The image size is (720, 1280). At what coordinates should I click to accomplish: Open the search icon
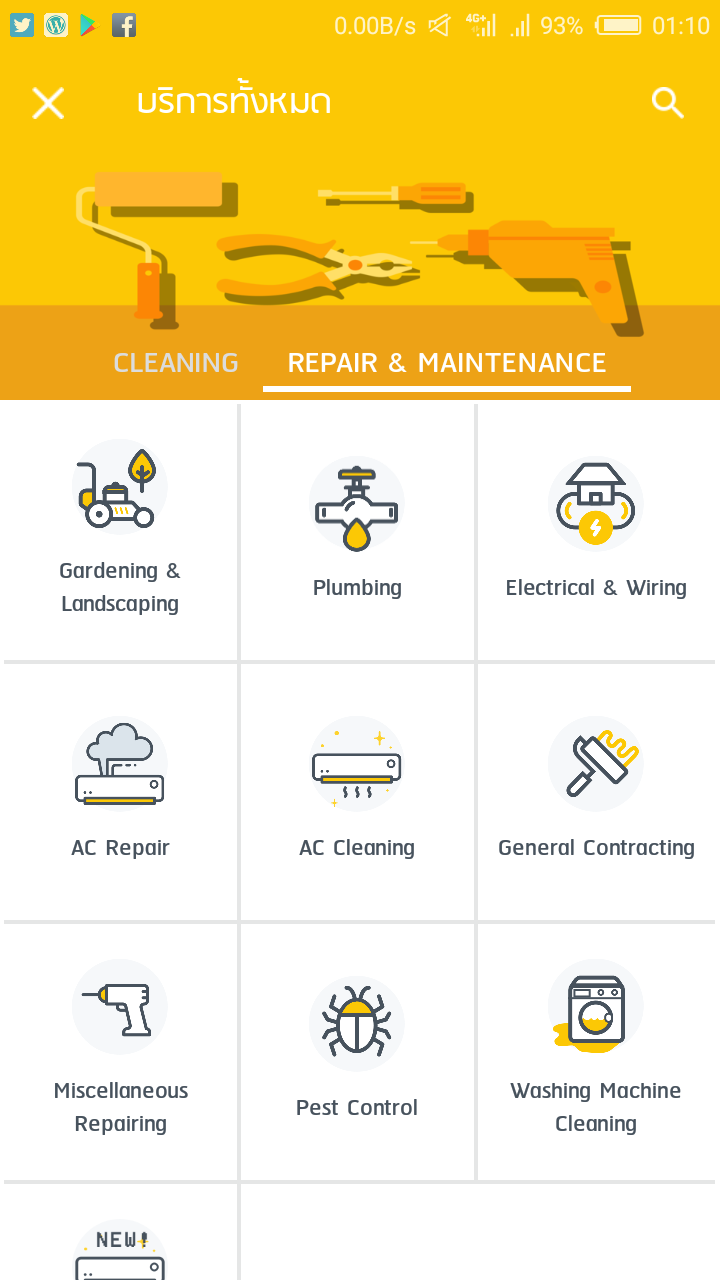coord(667,103)
